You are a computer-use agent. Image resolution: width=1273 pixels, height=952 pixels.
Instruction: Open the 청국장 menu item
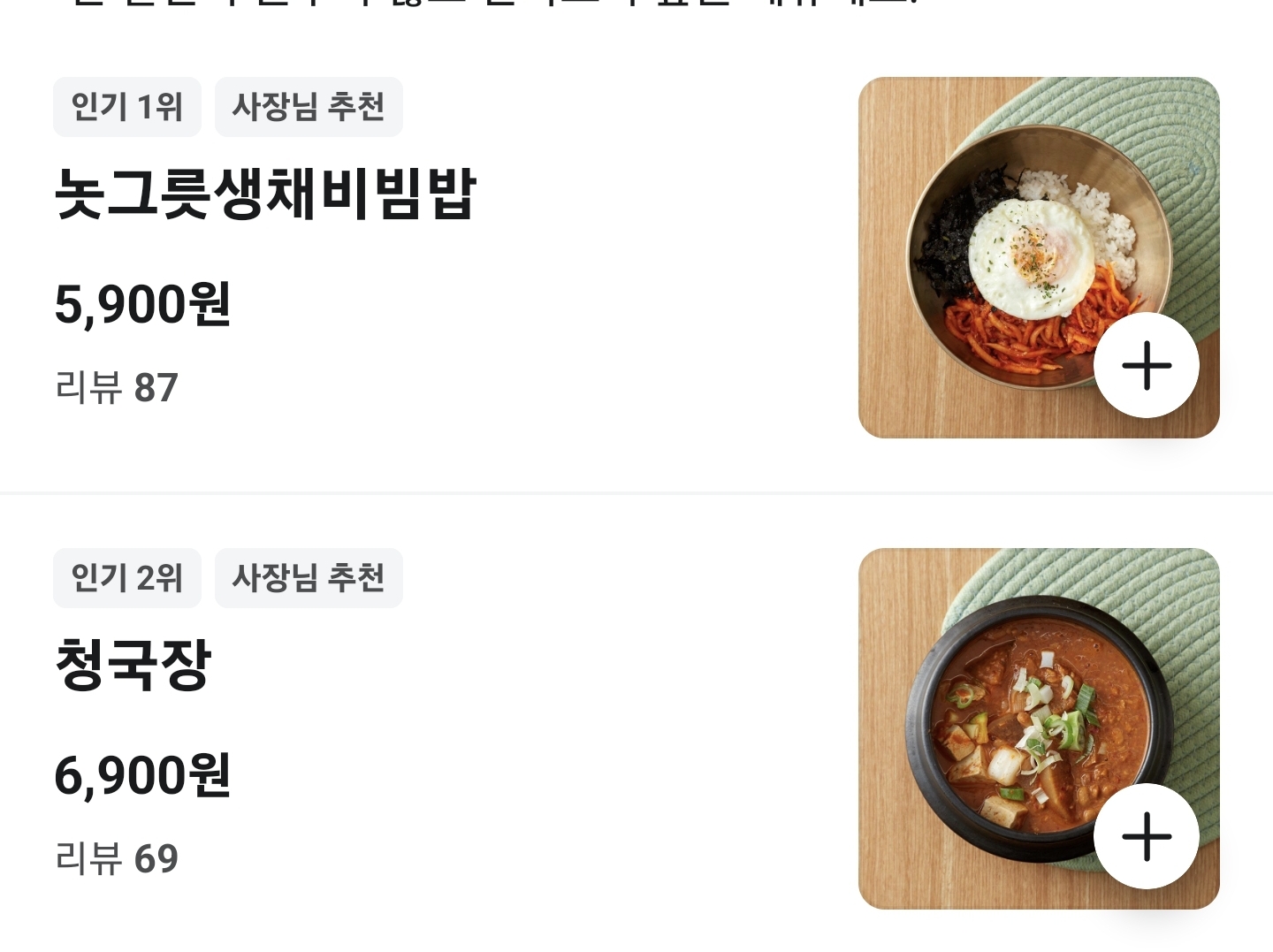pyautogui.click(x=133, y=665)
